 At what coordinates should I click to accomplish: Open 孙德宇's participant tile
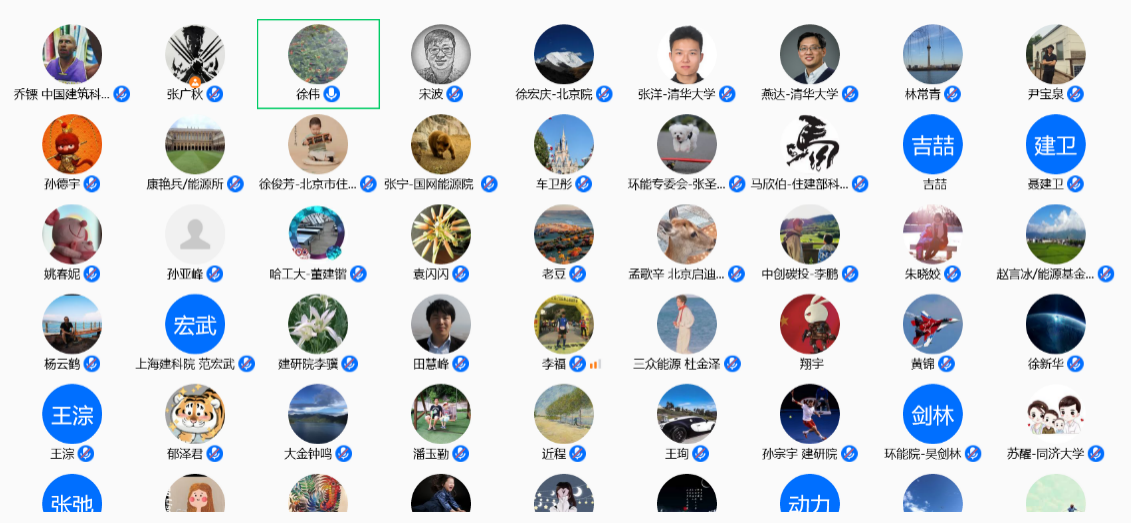coord(72,146)
